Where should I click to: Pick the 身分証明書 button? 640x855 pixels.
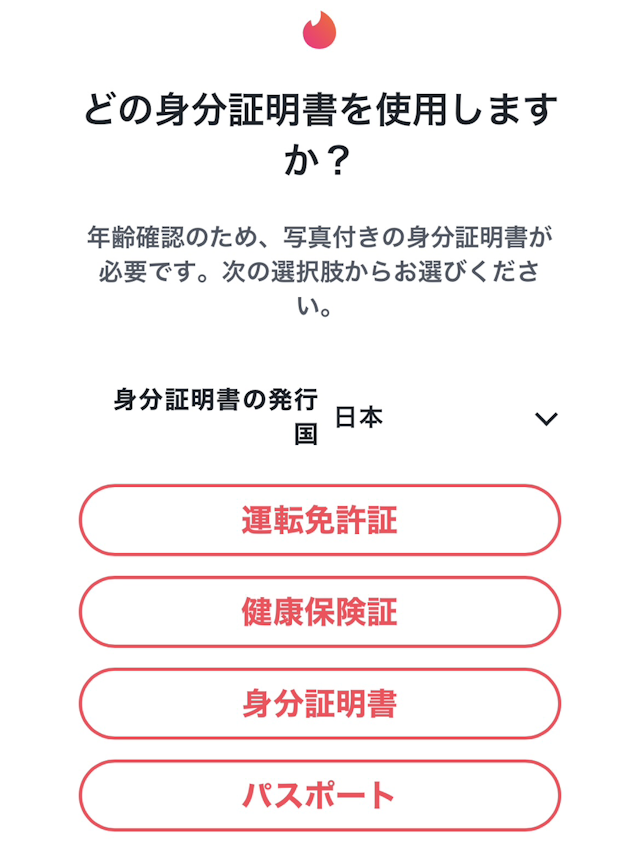click(x=319, y=704)
